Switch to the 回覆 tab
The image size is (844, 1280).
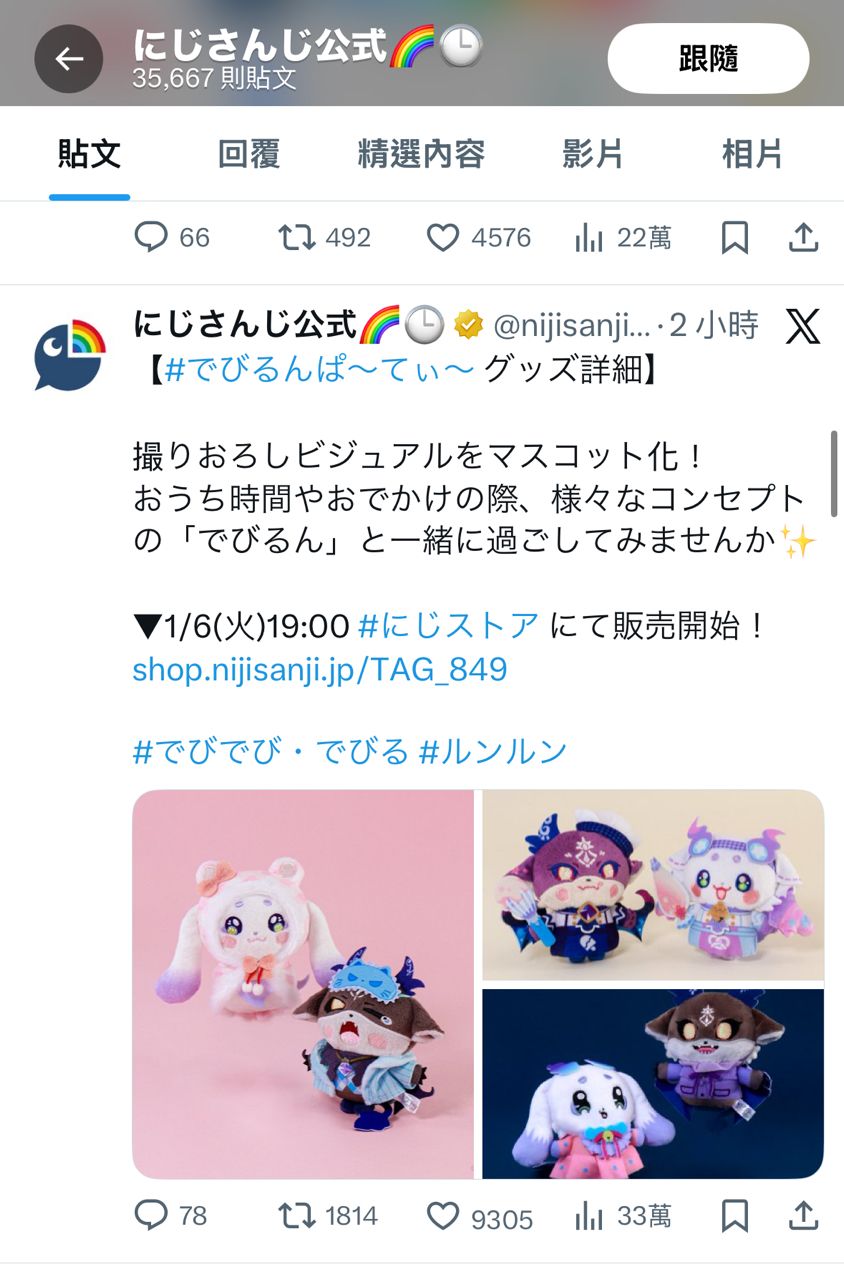click(x=249, y=154)
